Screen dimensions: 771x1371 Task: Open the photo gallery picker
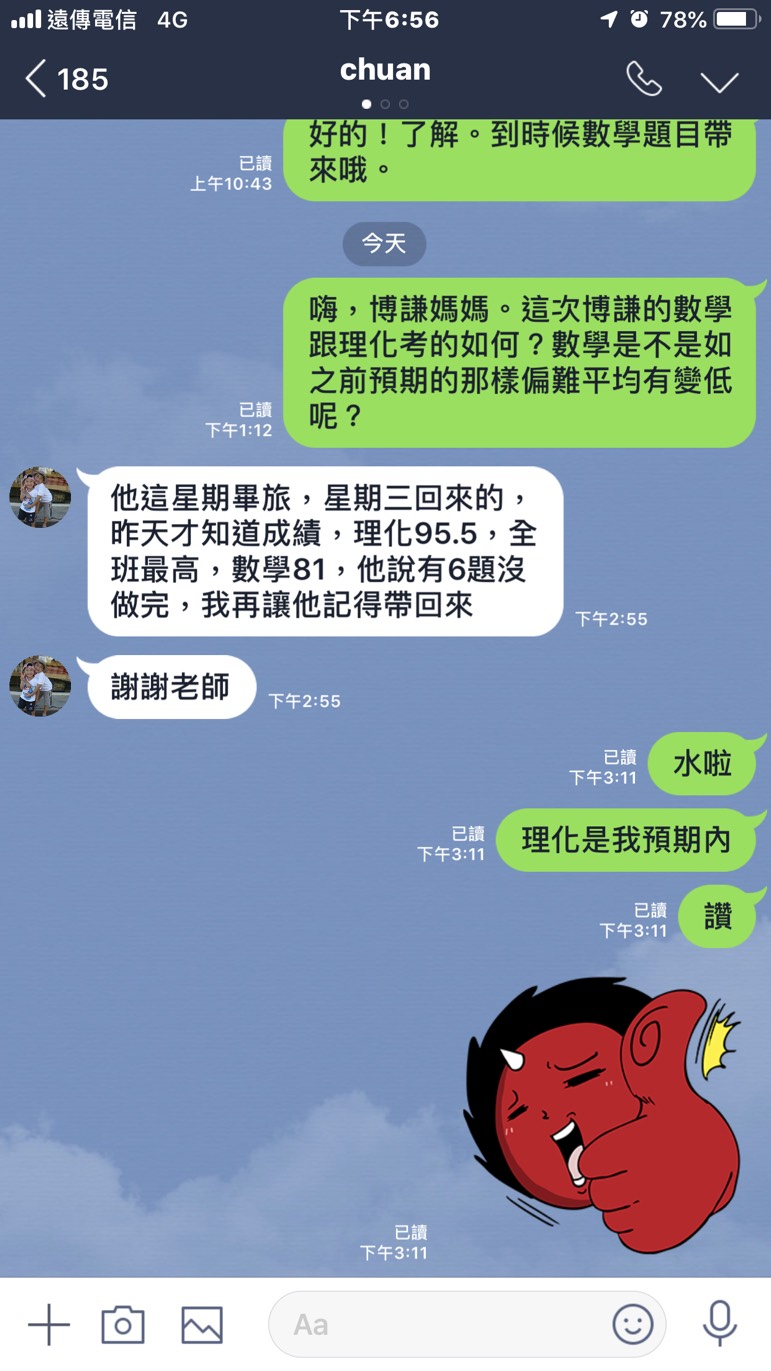(202, 1325)
